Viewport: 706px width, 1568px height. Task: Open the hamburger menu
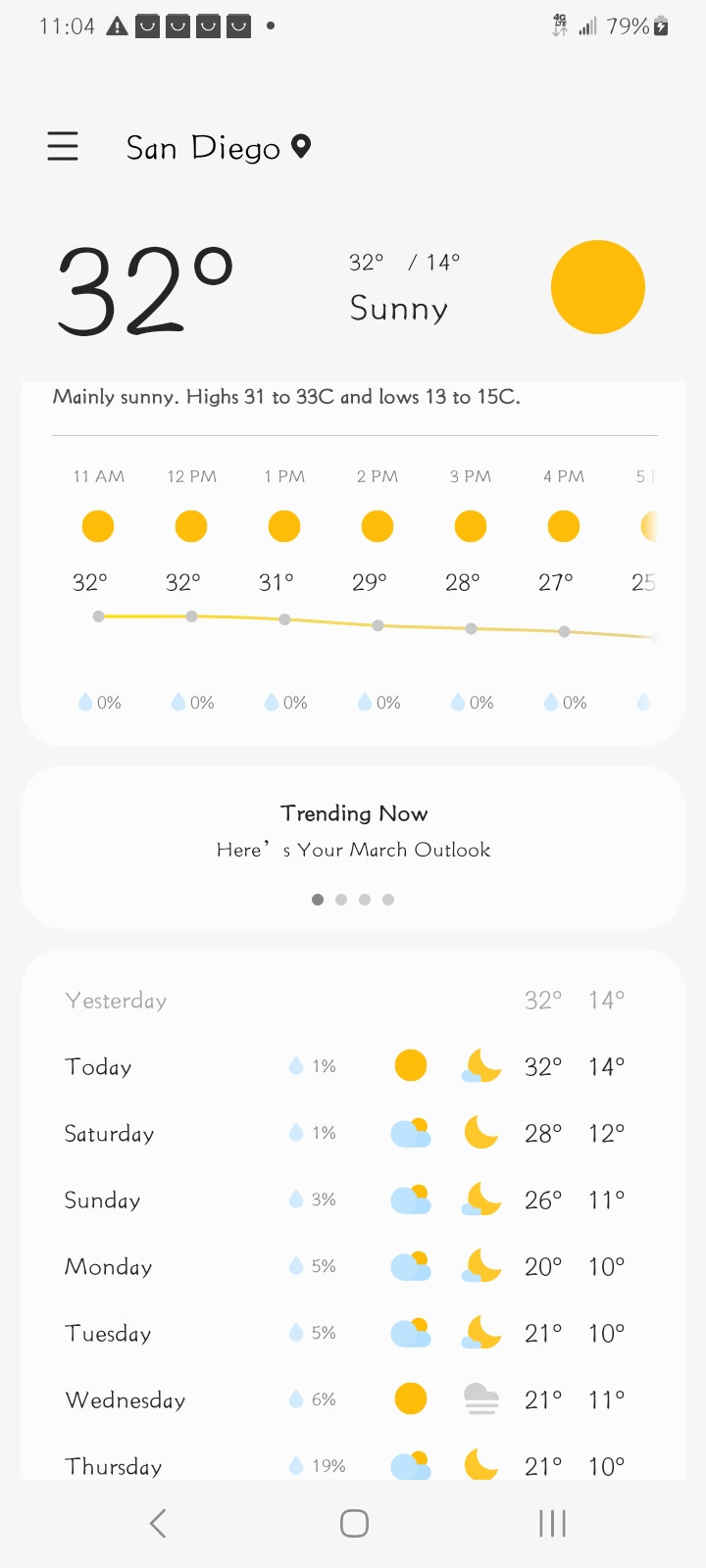coord(63,147)
